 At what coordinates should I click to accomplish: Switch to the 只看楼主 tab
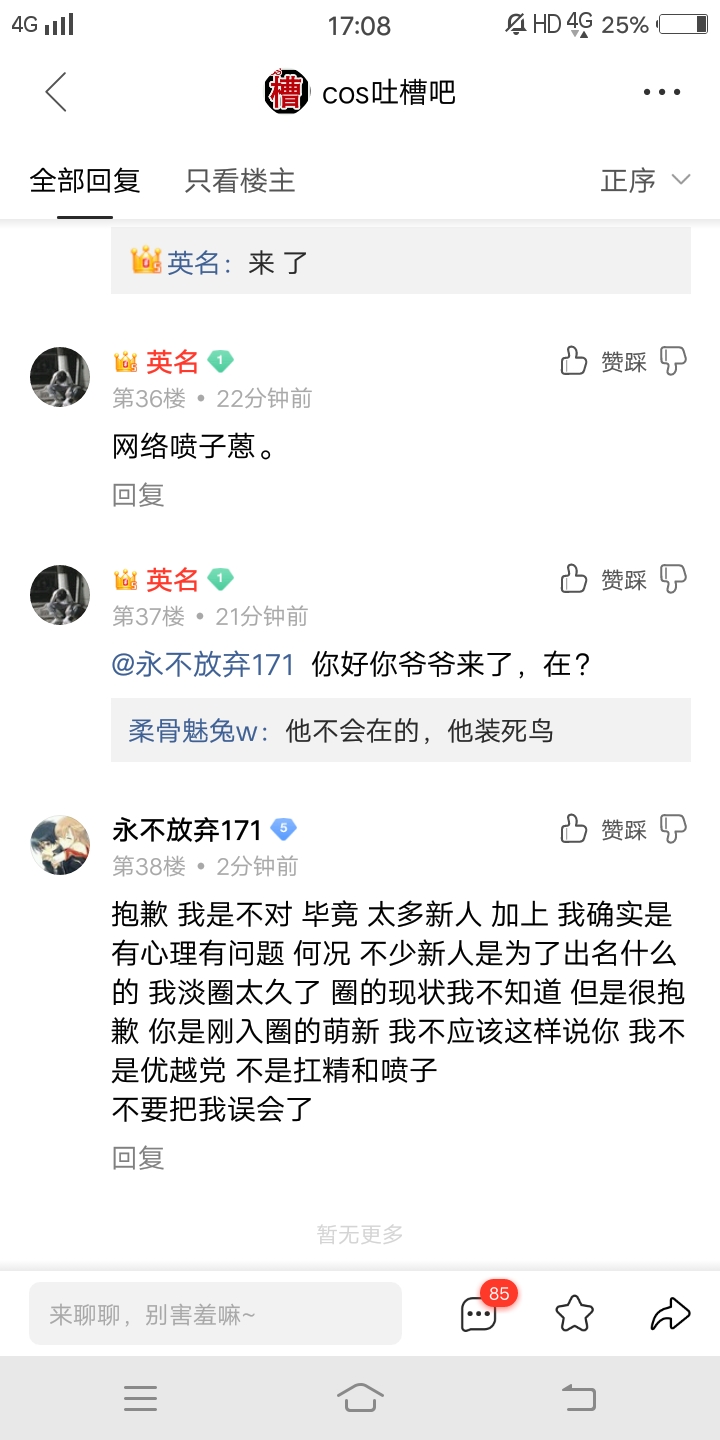(x=240, y=181)
